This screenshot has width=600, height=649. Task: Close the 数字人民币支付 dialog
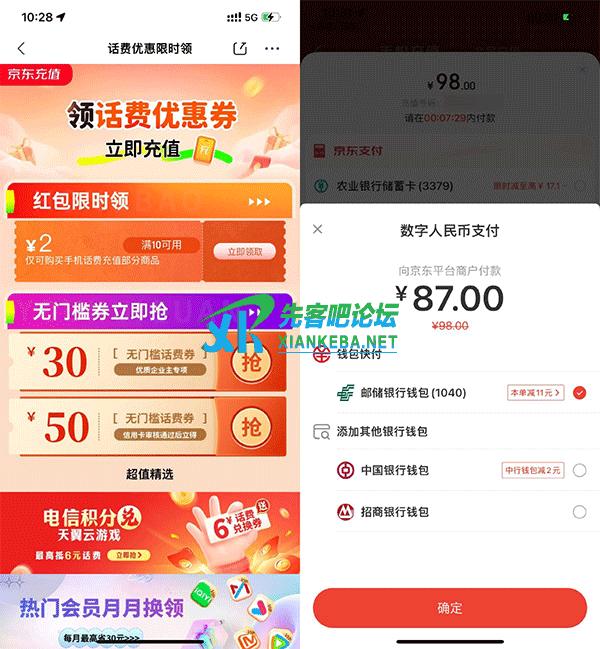pyautogui.click(x=318, y=230)
